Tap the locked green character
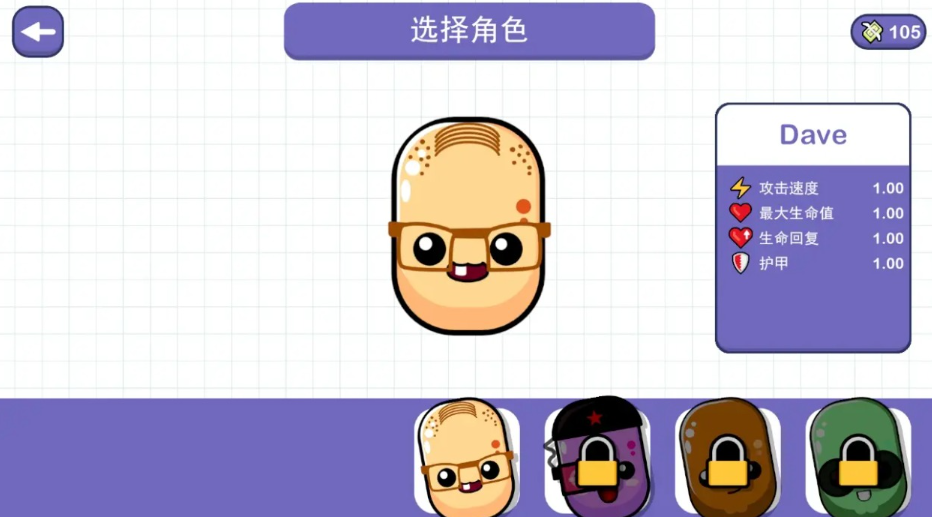Viewport: 932px width, 517px height. coord(857,459)
